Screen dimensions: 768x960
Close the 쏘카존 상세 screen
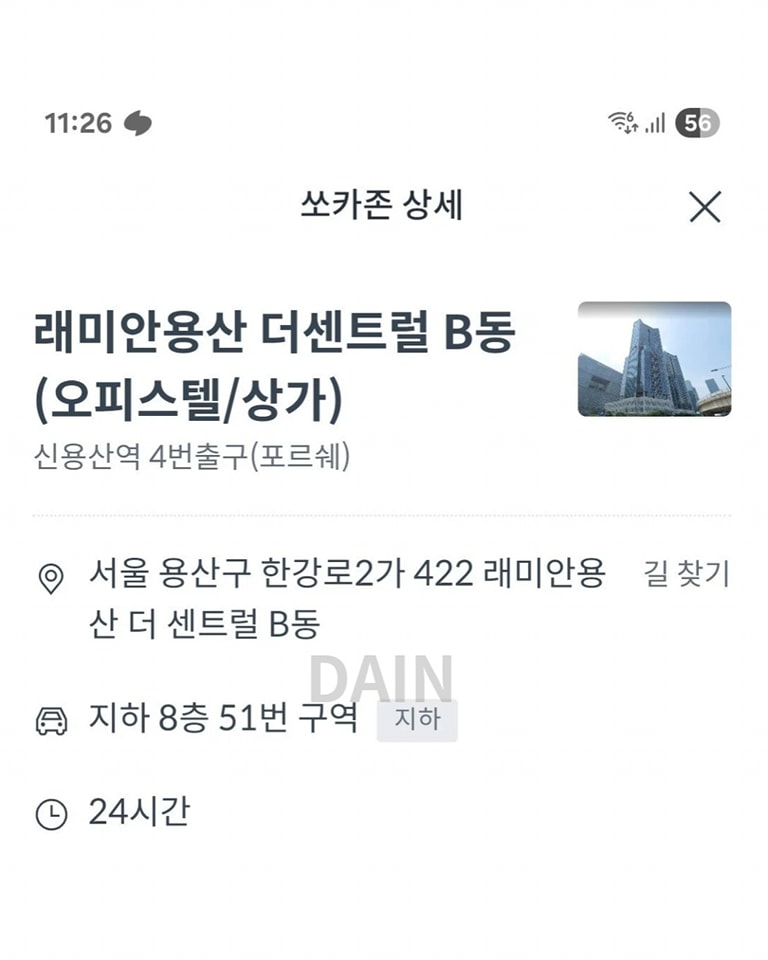click(x=705, y=207)
